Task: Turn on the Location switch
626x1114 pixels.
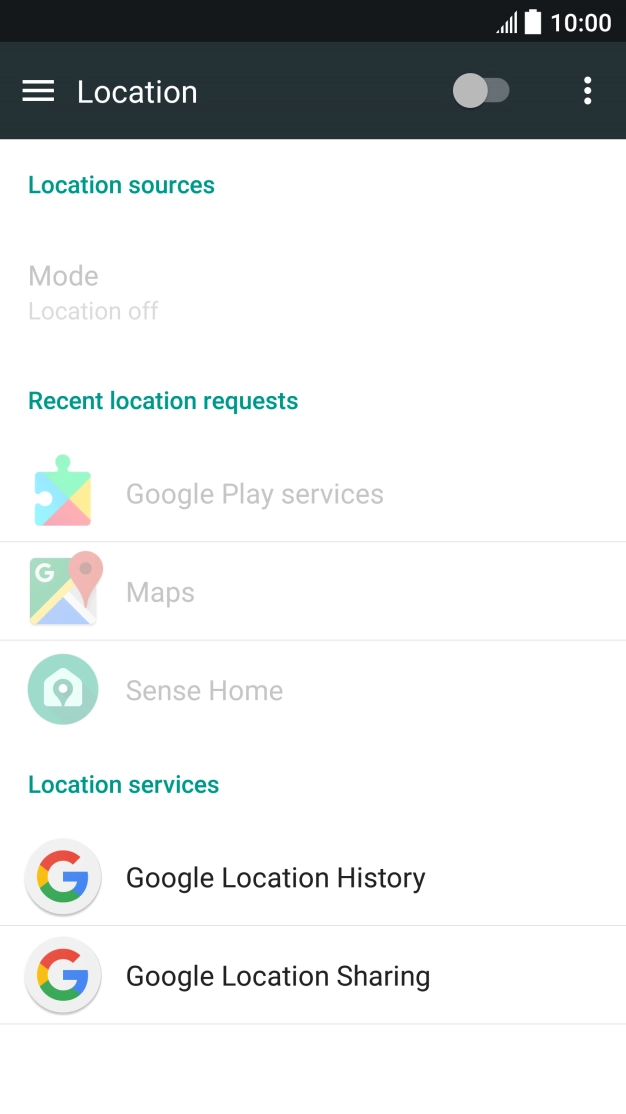Action: [x=481, y=91]
